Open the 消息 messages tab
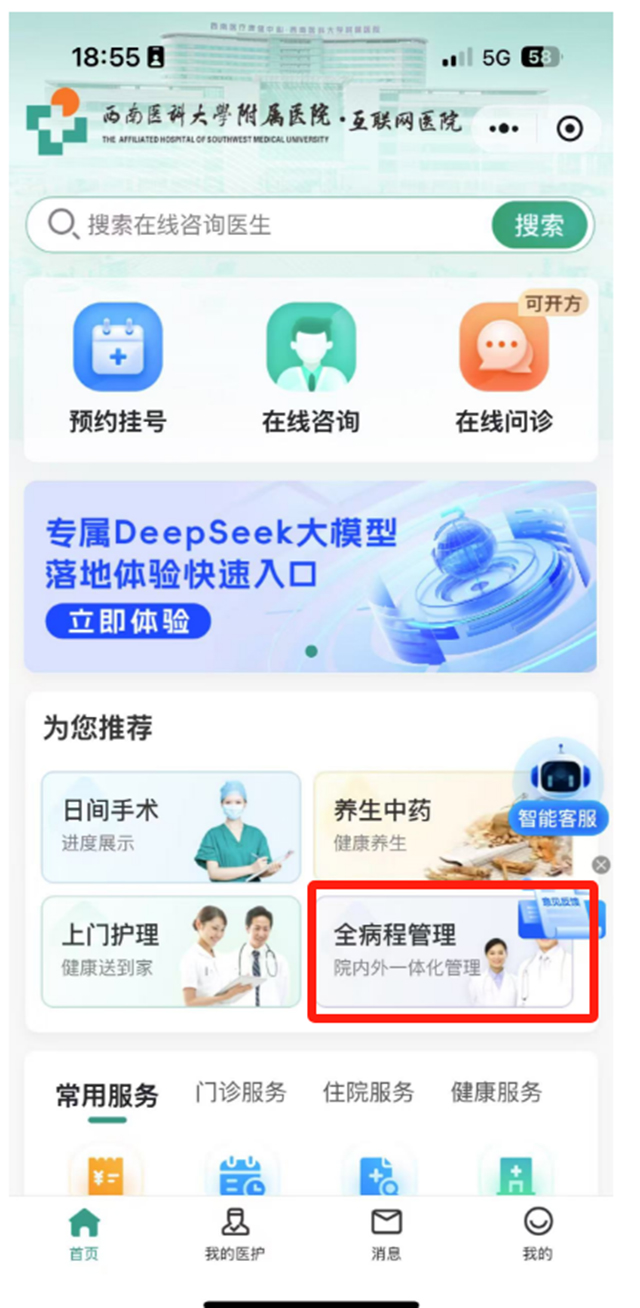Screen dimensions: 640x1308 pos(386,1234)
